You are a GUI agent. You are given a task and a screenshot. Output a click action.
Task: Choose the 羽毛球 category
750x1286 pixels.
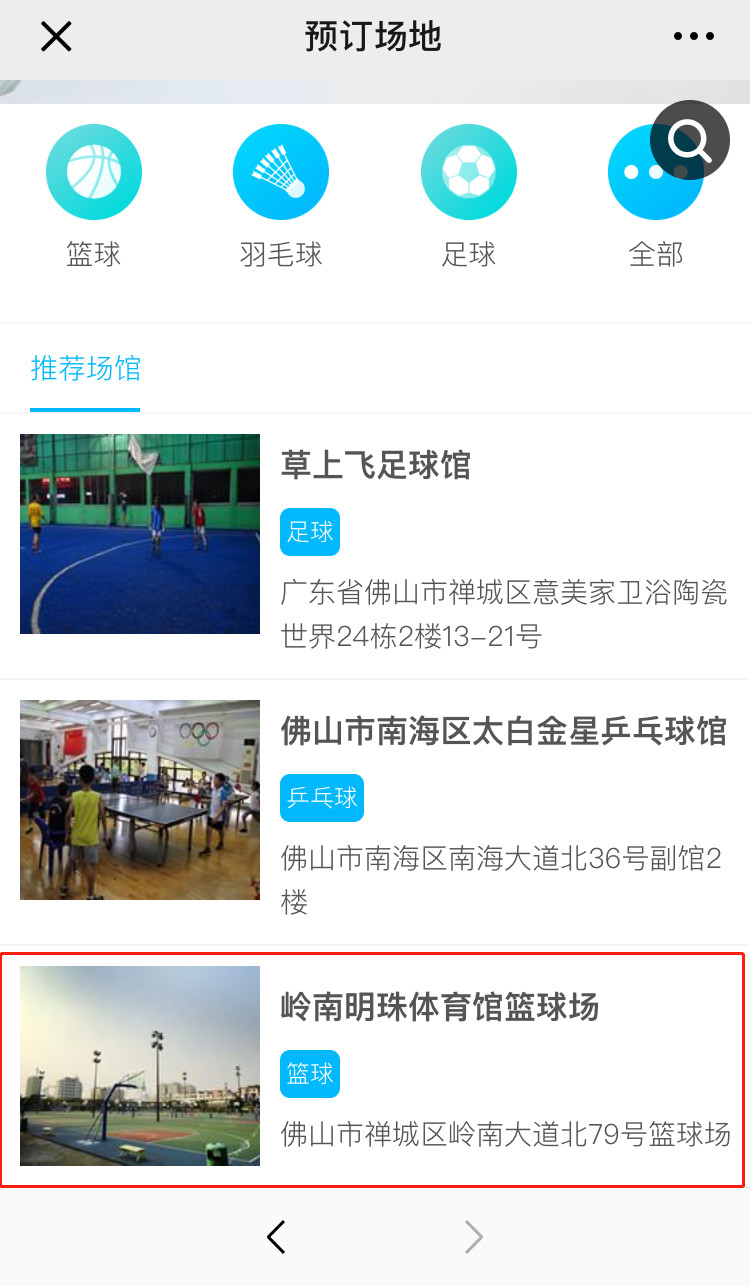[x=281, y=197]
